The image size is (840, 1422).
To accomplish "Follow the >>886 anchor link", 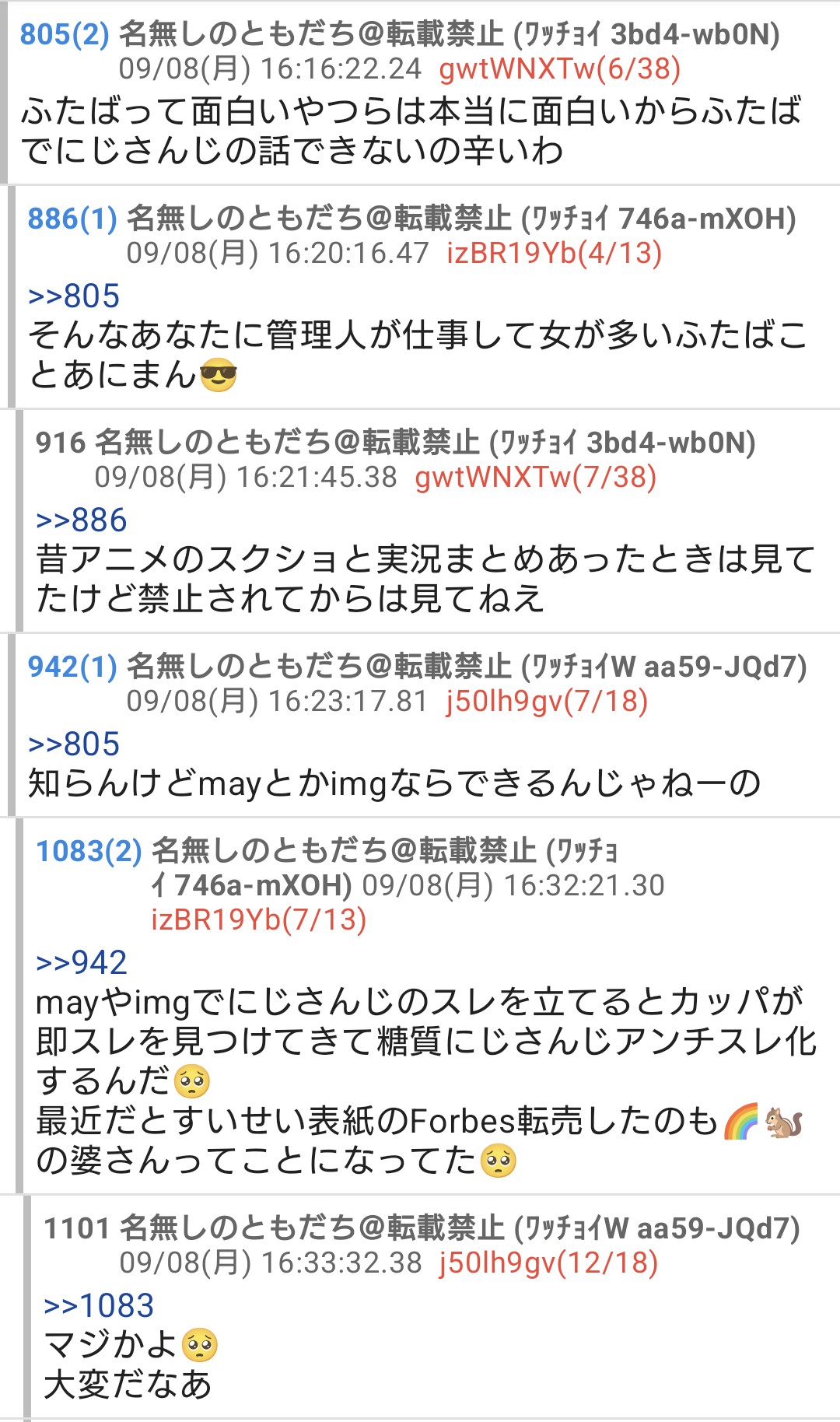I will point(82,520).
